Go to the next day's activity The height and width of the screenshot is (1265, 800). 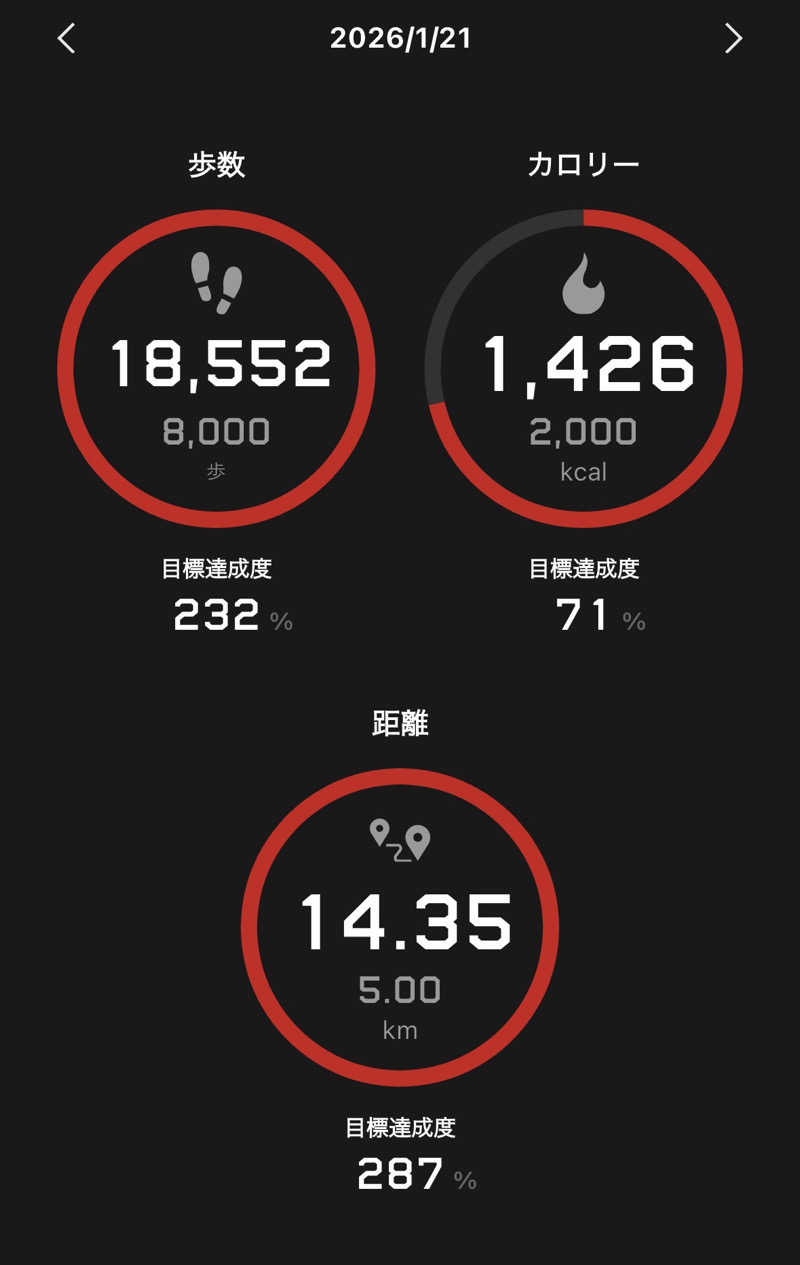tap(733, 39)
